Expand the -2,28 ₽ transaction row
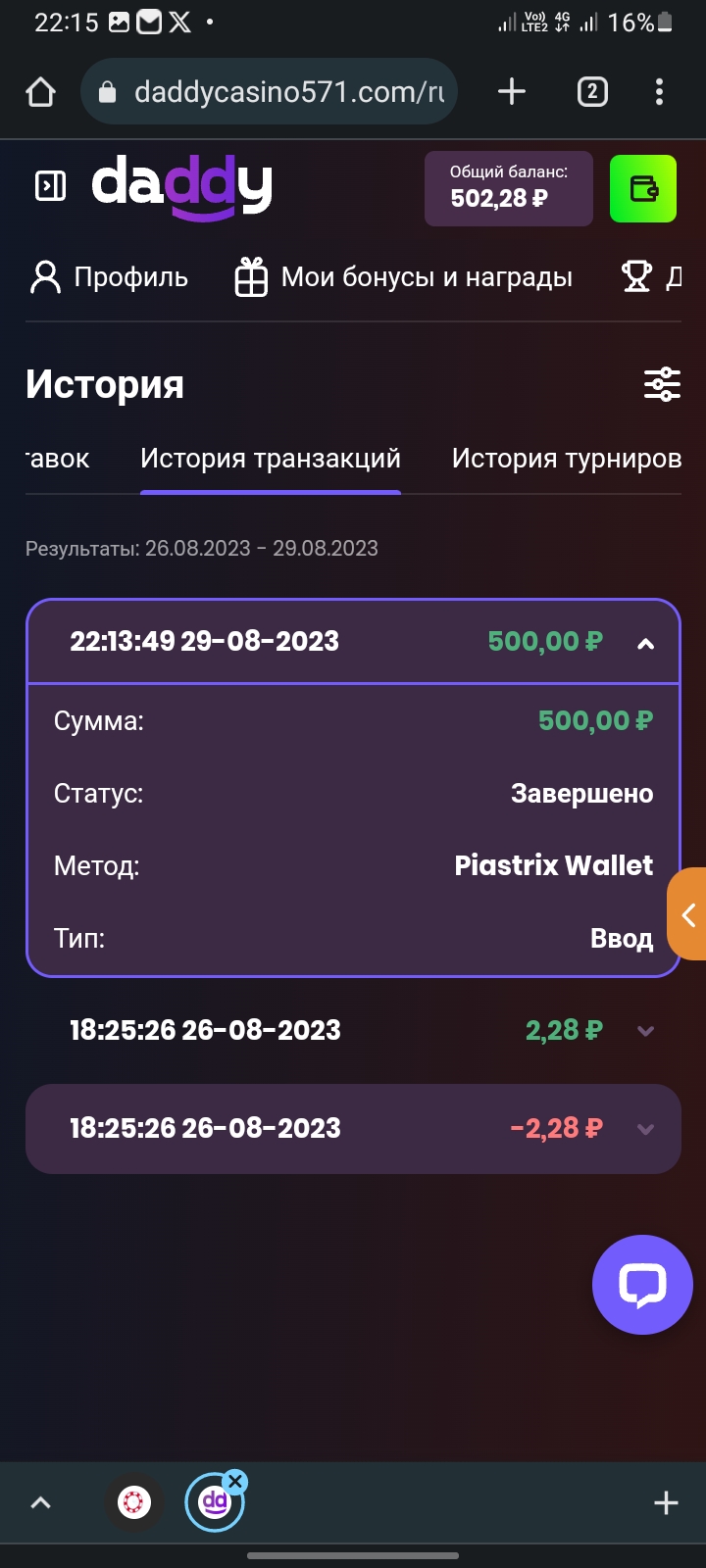 (x=645, y=1129)
